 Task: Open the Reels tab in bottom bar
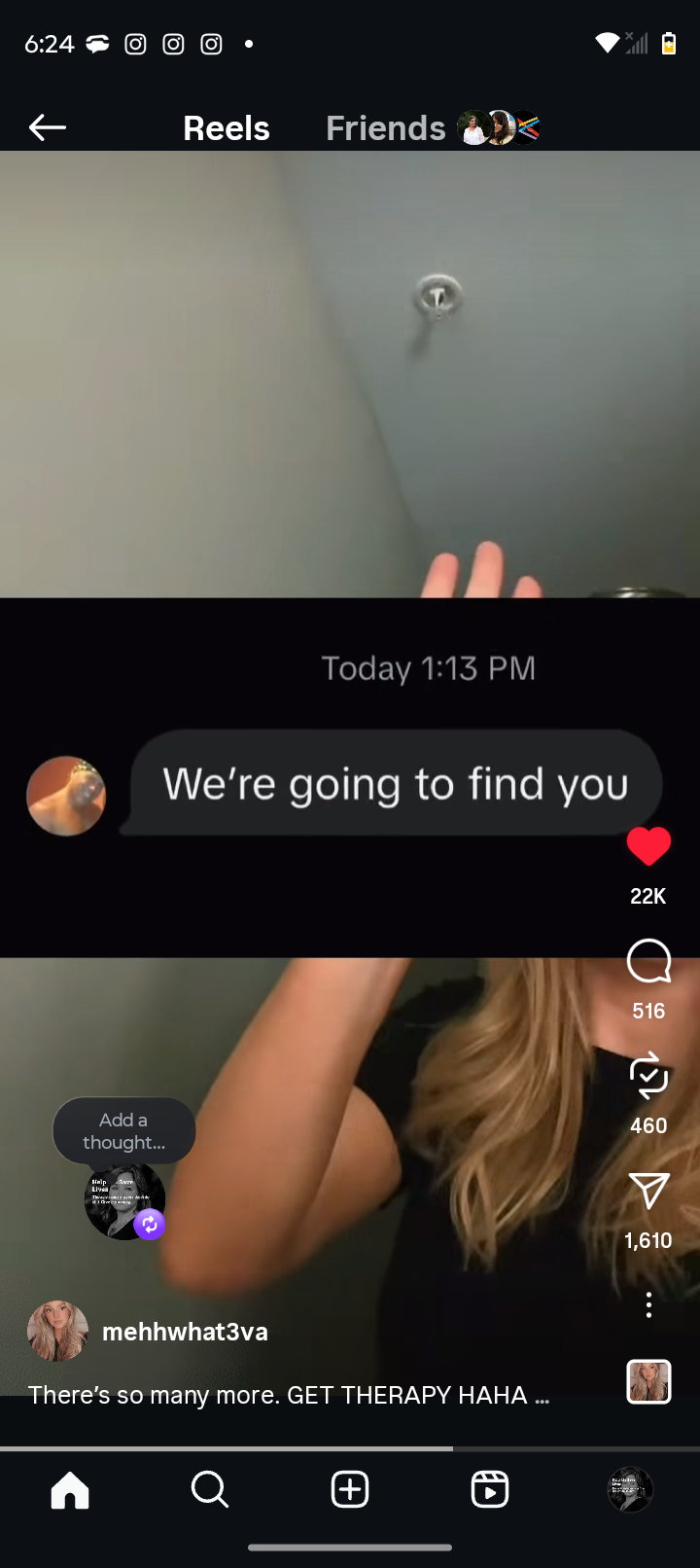[x=490, y=1489]
